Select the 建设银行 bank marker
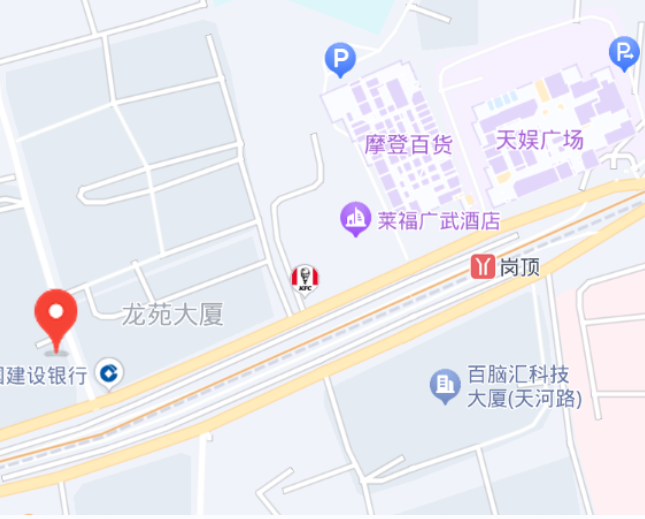Screen dimensions: 645x519 108,374
